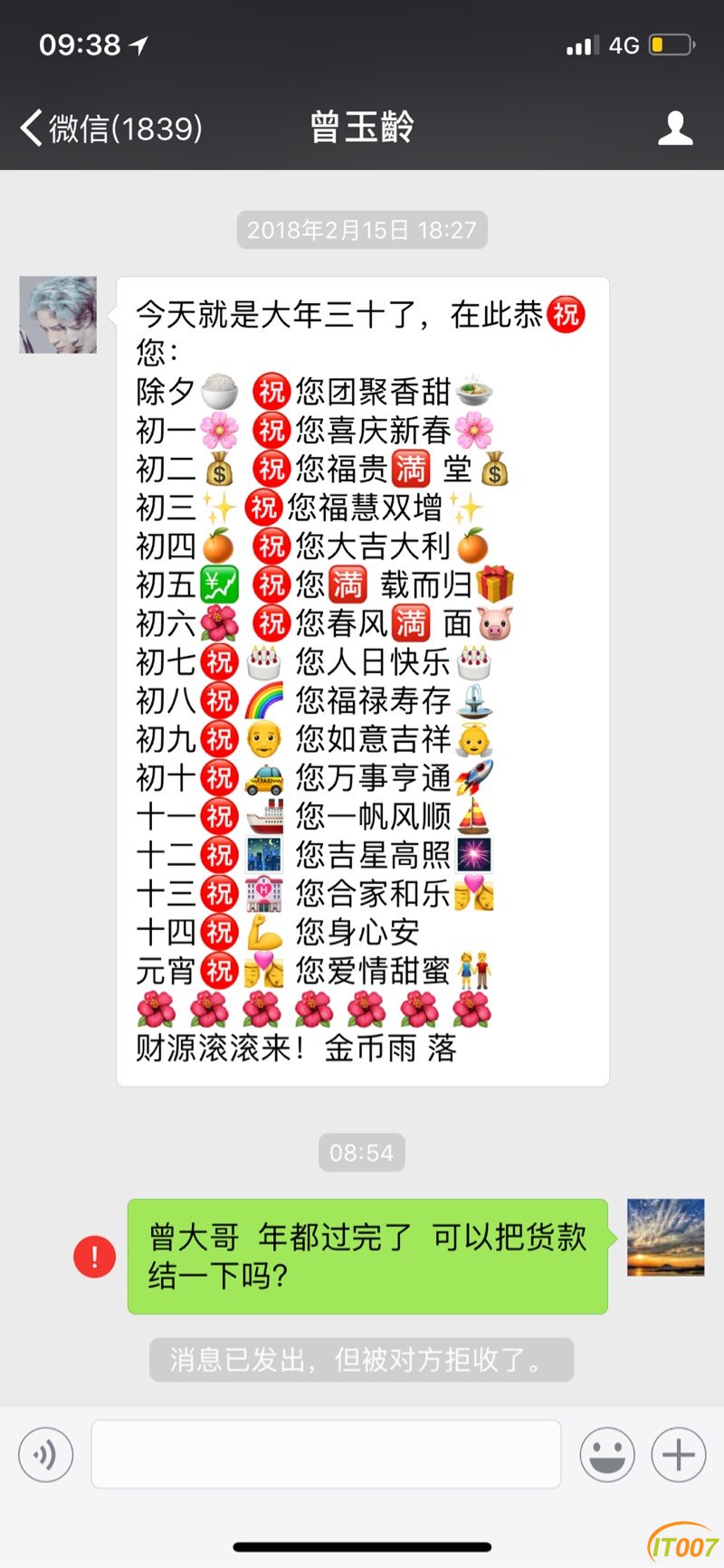
Task: Focus the message text field
Action: [x=326, y=1454]
